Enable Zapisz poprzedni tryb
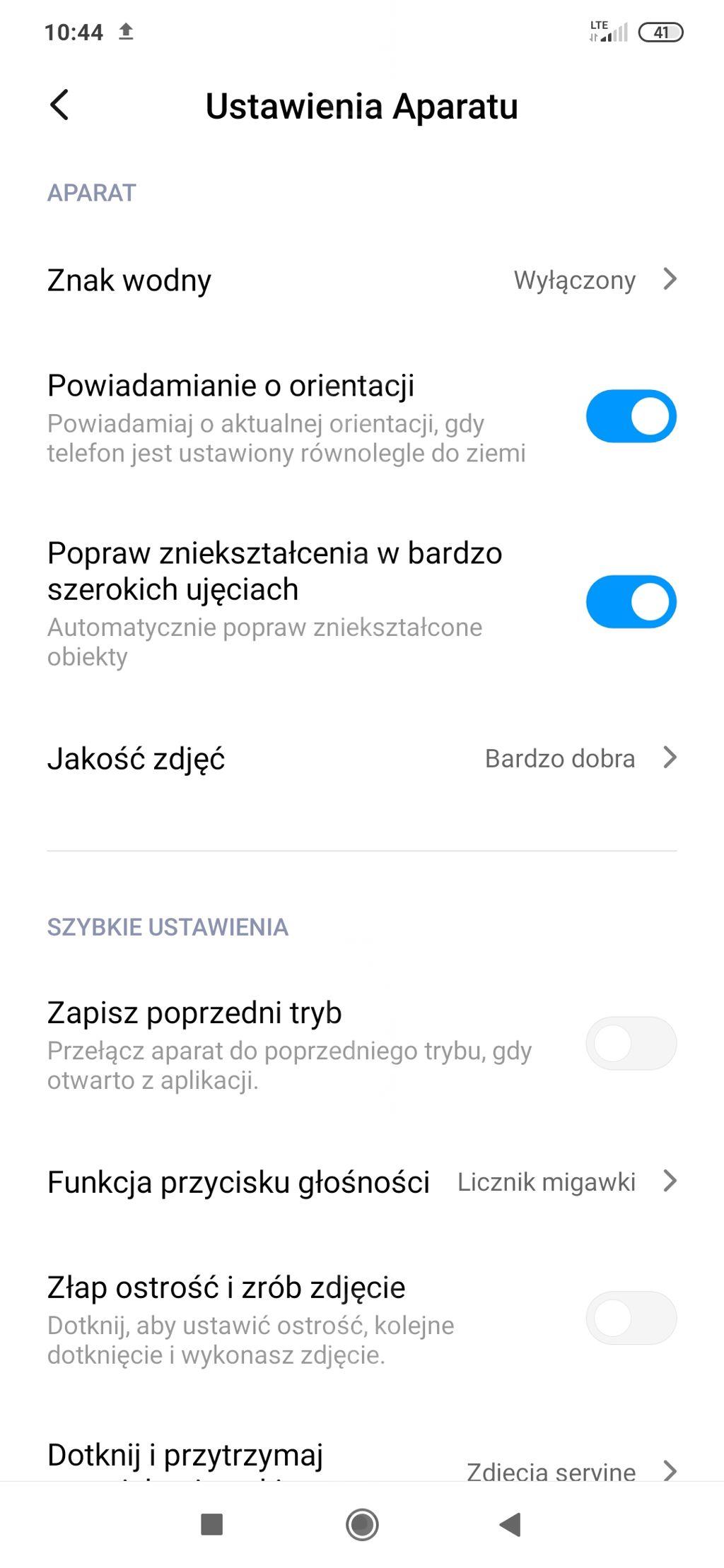The height and width of the screenshot is (1568, 724). click(x=630, y=1043)
